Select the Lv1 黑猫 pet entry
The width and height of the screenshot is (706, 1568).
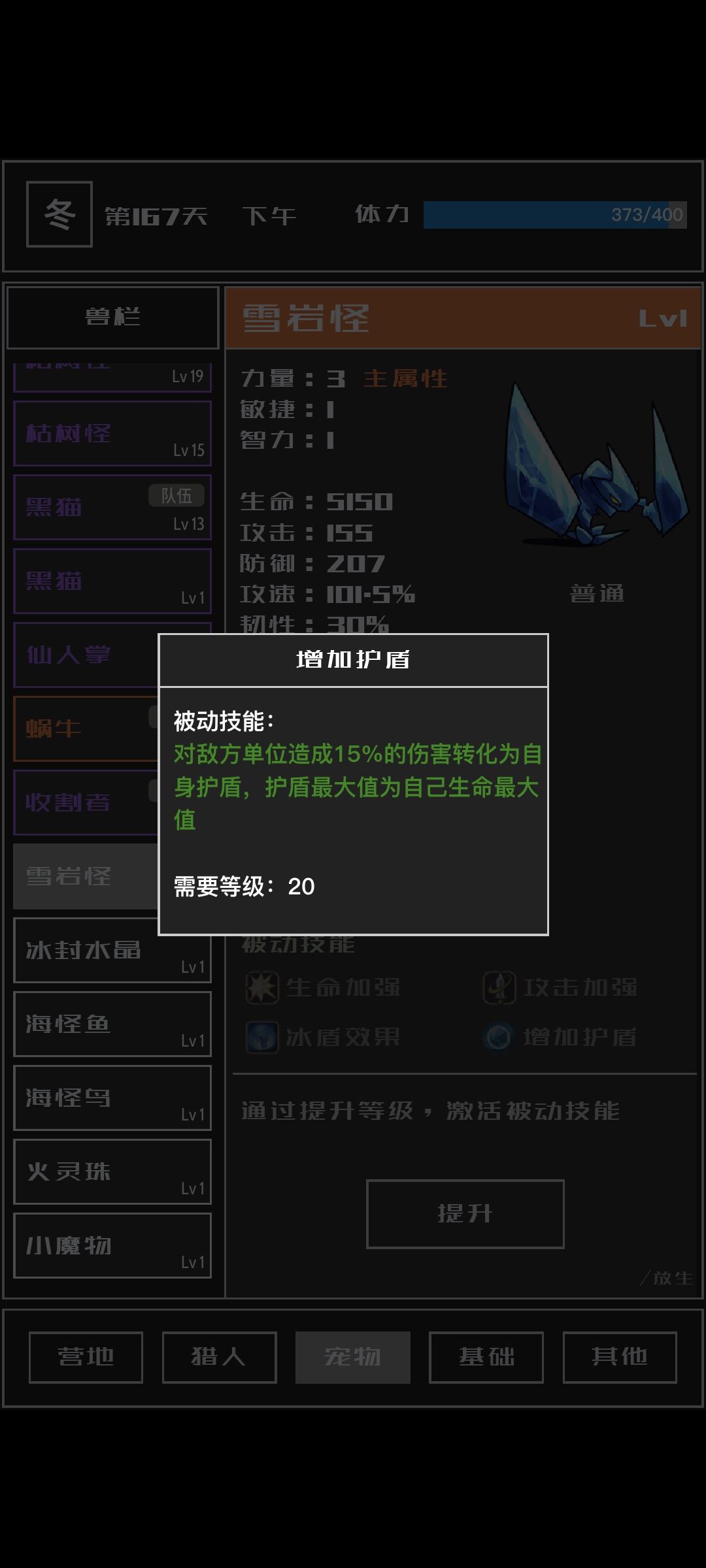112,581
